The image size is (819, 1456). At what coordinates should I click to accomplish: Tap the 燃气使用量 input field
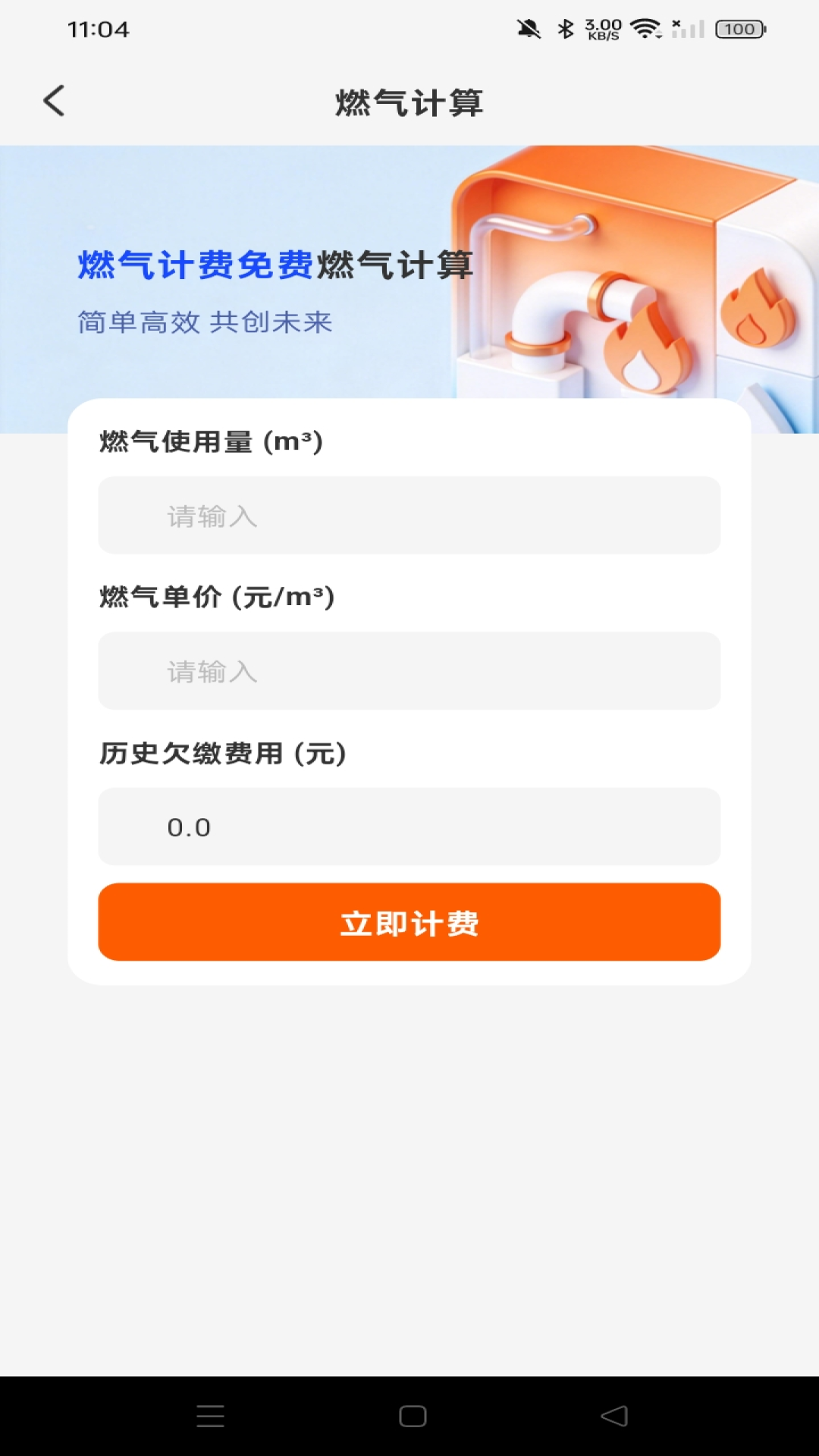(x=409, y=516)
